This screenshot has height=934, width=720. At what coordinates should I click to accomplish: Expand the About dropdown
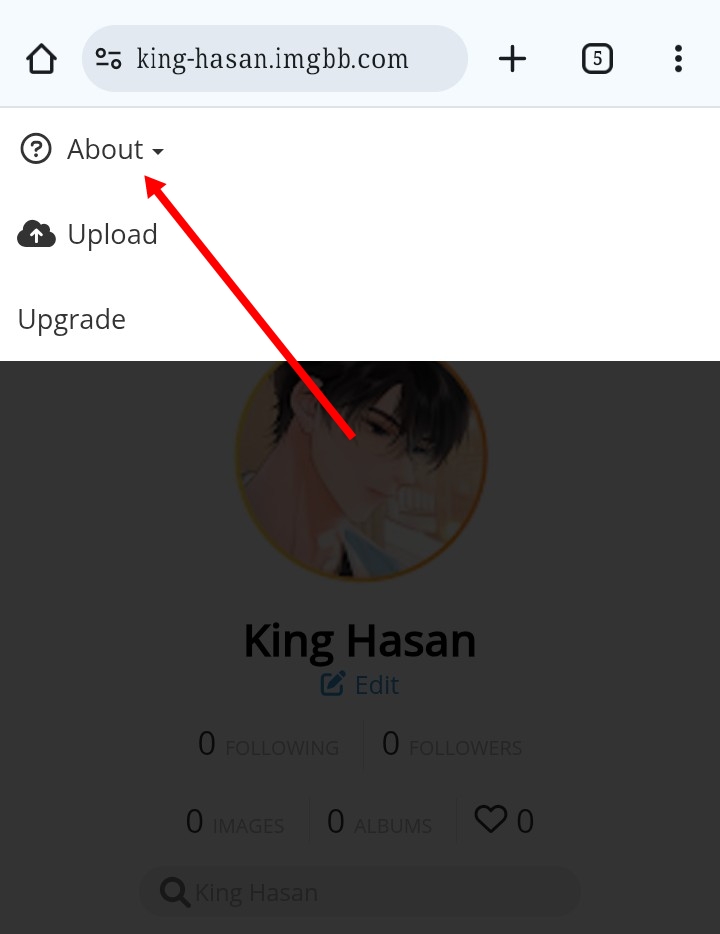[92, 150]
